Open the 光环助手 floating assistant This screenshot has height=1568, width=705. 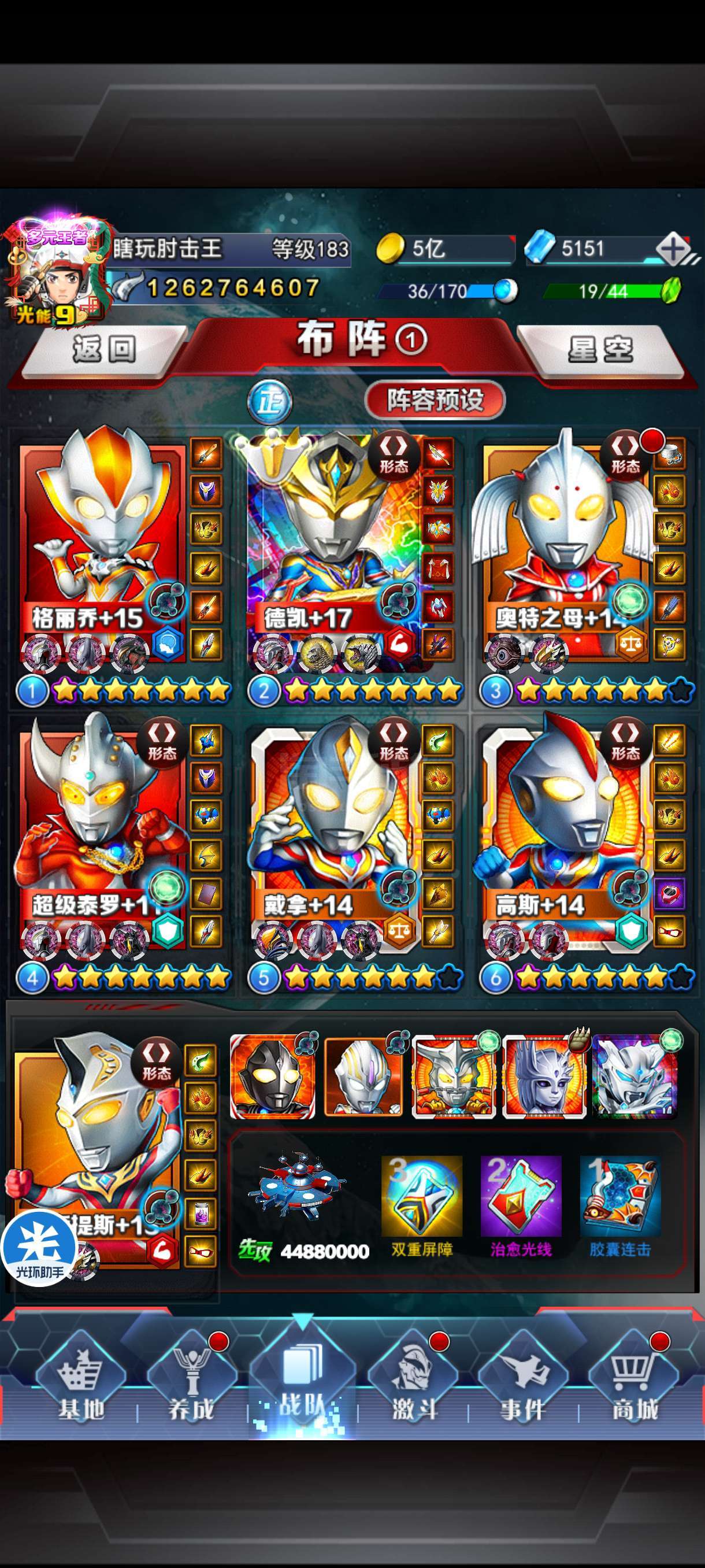(39, 1248)
